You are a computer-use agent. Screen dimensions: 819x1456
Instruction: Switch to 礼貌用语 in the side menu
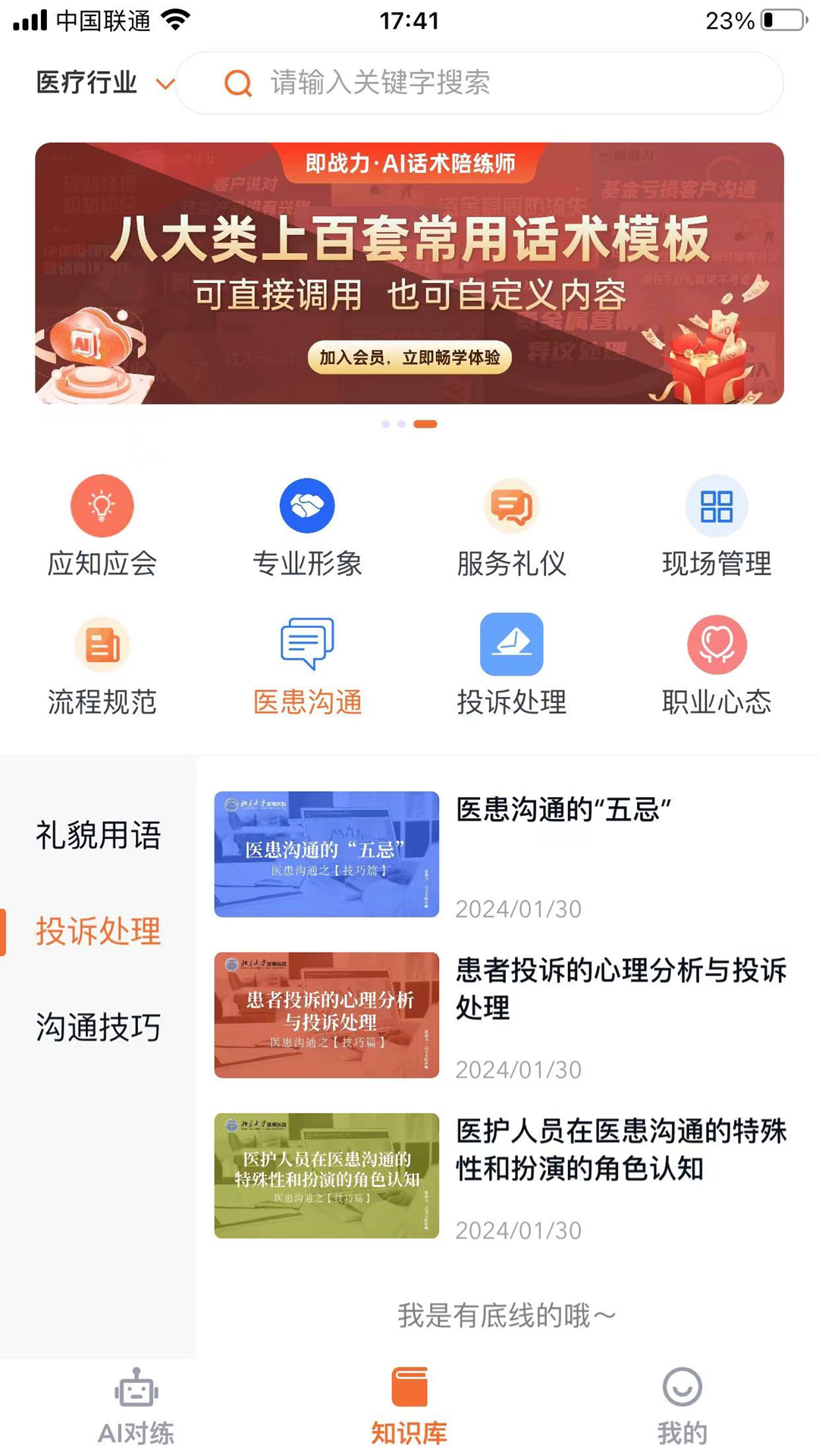99,835
